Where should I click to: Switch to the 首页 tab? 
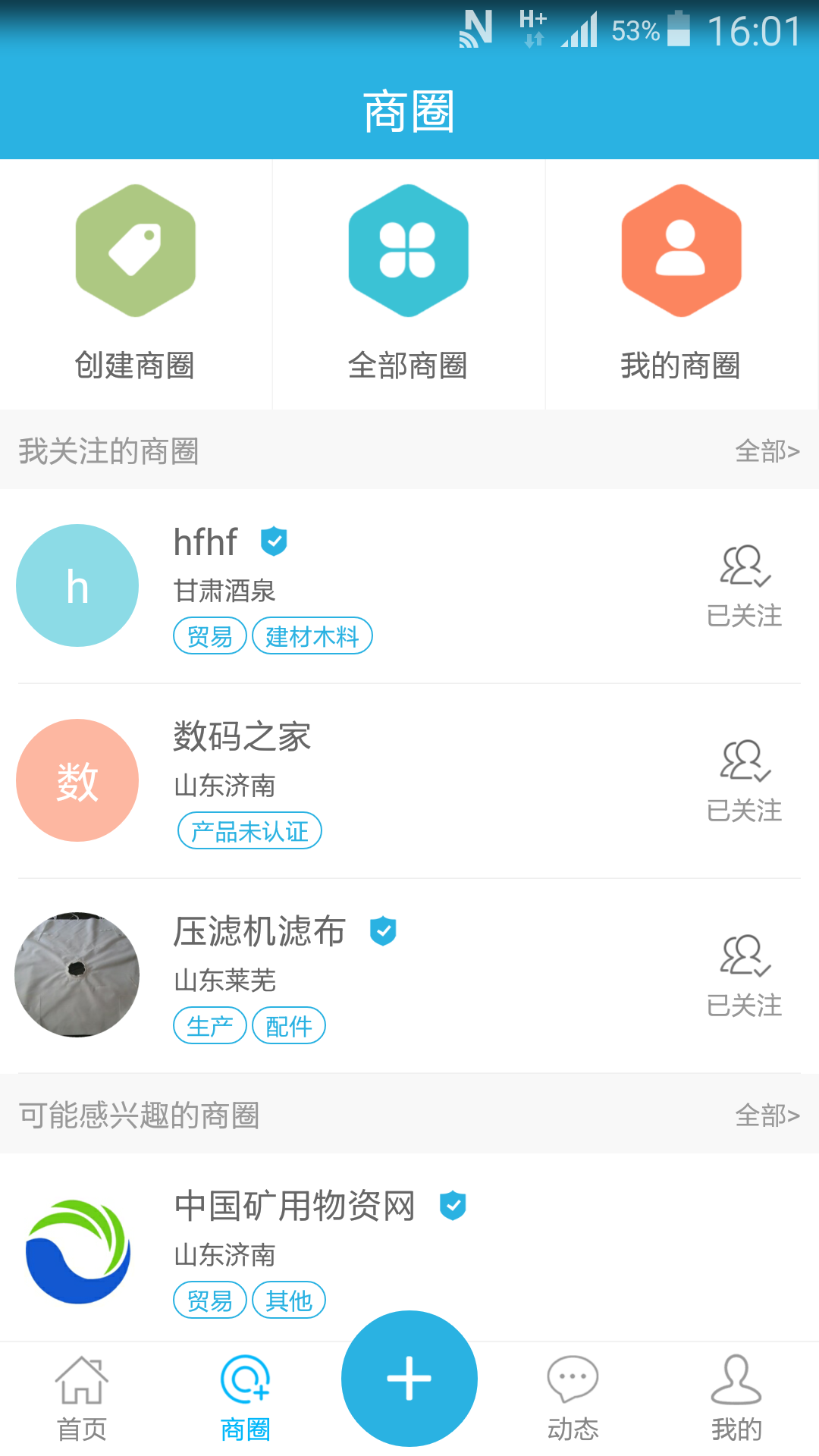(x=82, y=1399)
